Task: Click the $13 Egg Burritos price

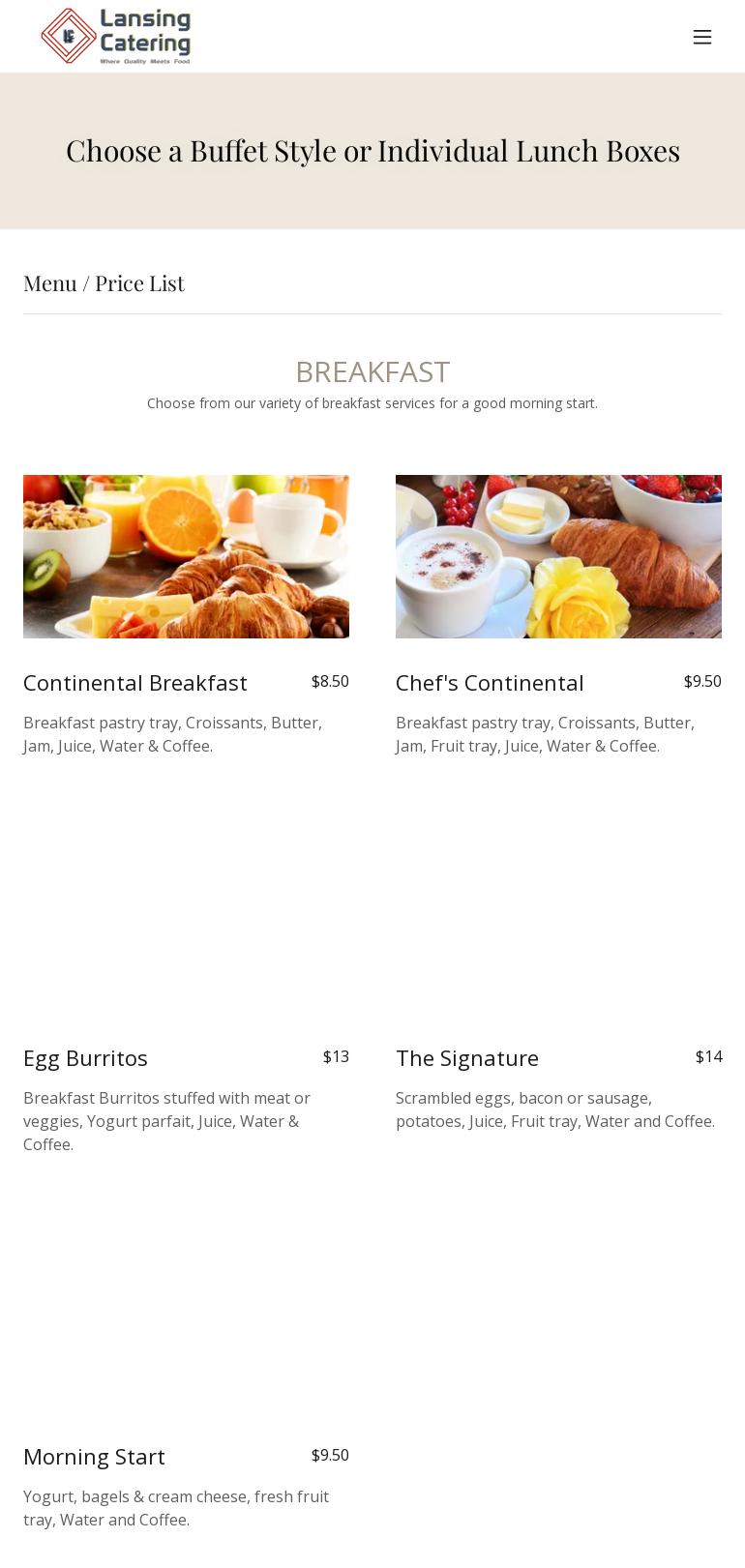Action: pyautogui.click(x=336, y=1056)
